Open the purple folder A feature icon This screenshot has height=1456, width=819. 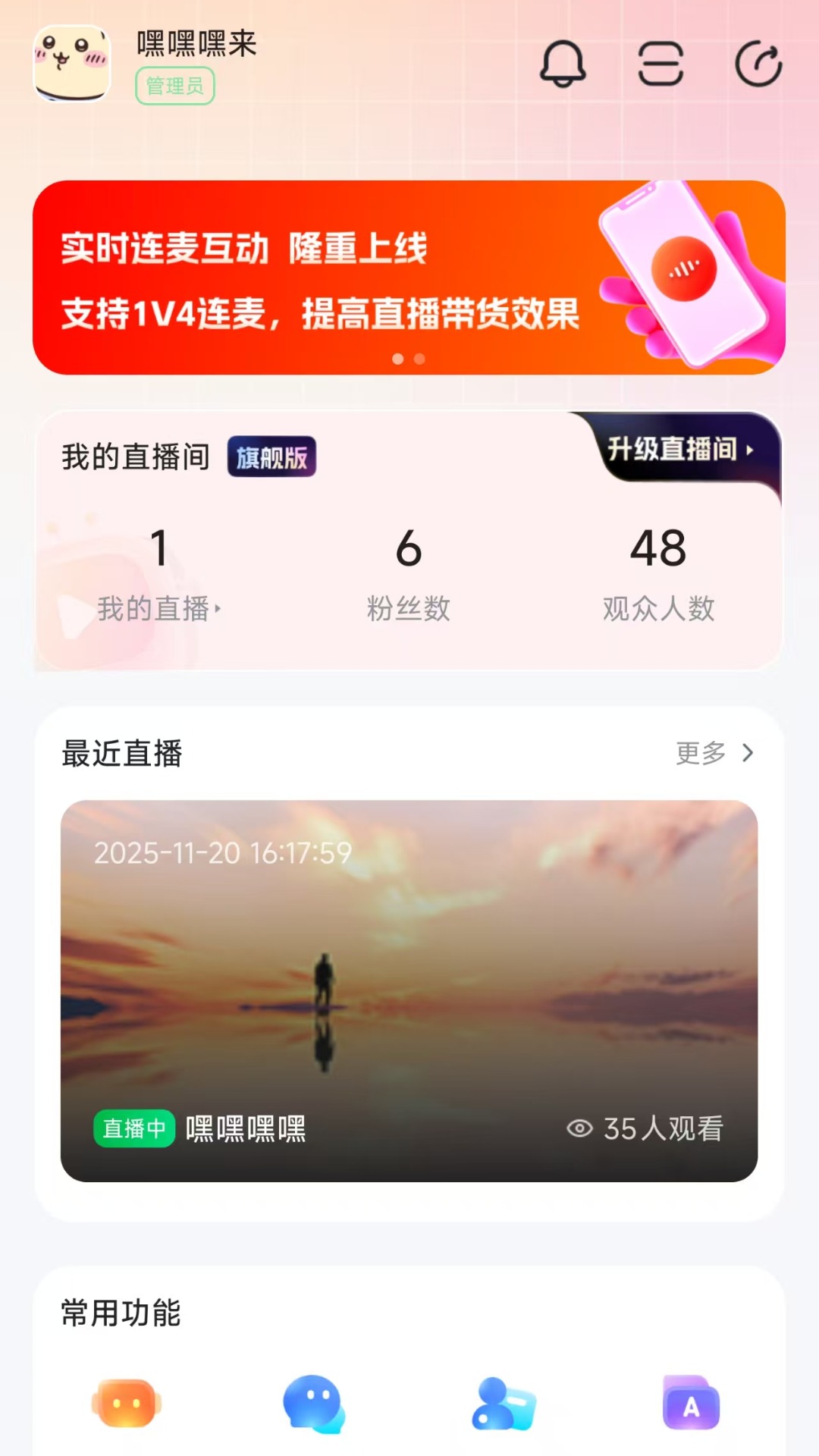690,1404
